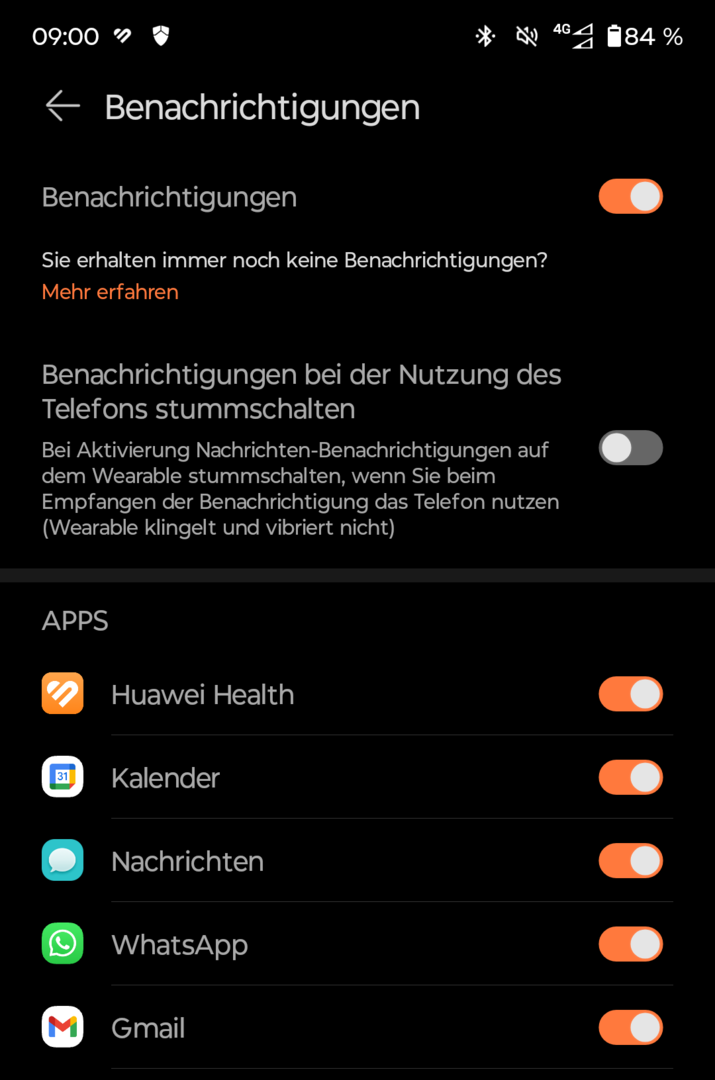This screenshot has height=1080, width=715.
Task: Turn off the main Benachrichtigungen switch
Action: pos(630,197)
